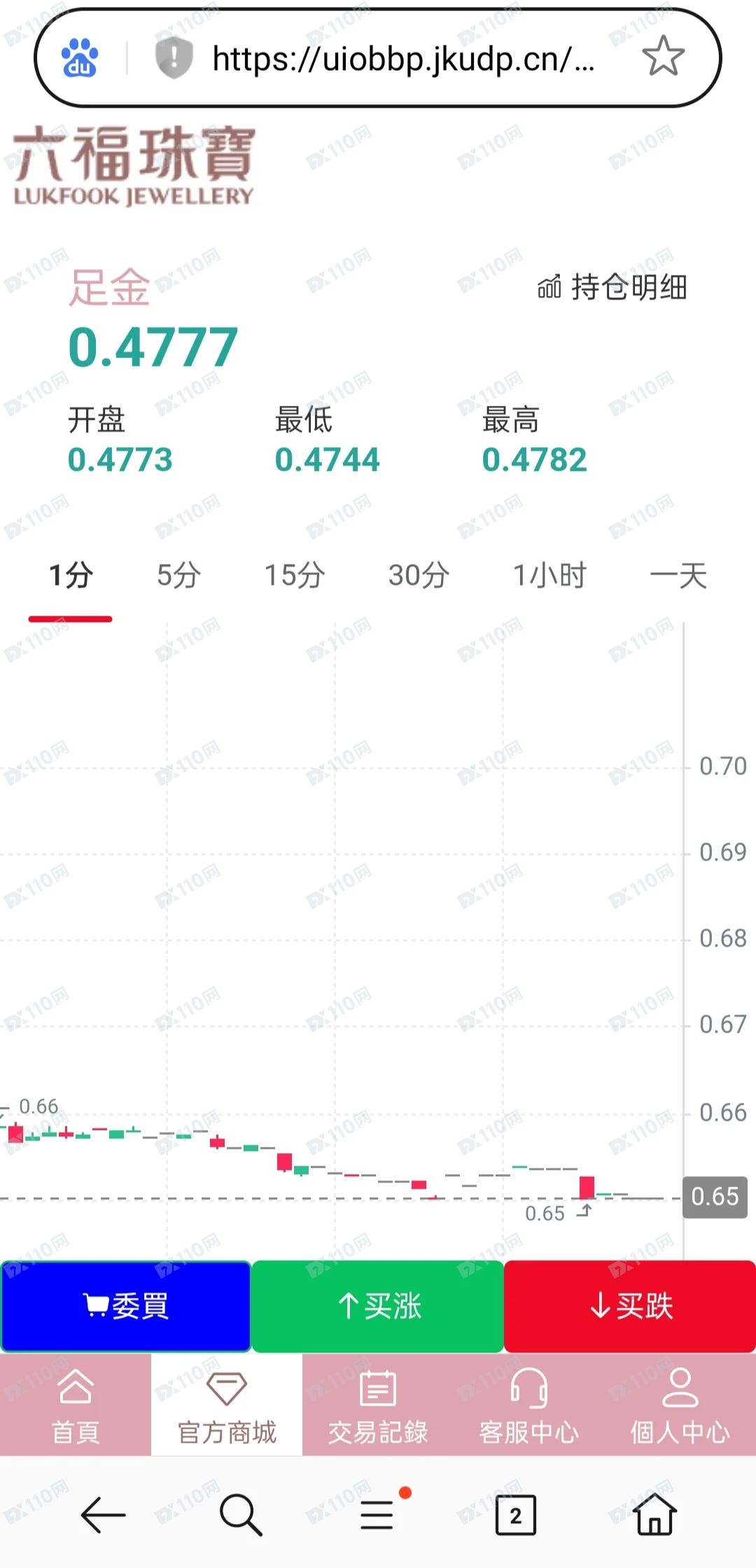Image resolution: width=756 pixels, height=1568 pixels.
Task: Select the 1小时 chart tab
Action: point(549,575)
